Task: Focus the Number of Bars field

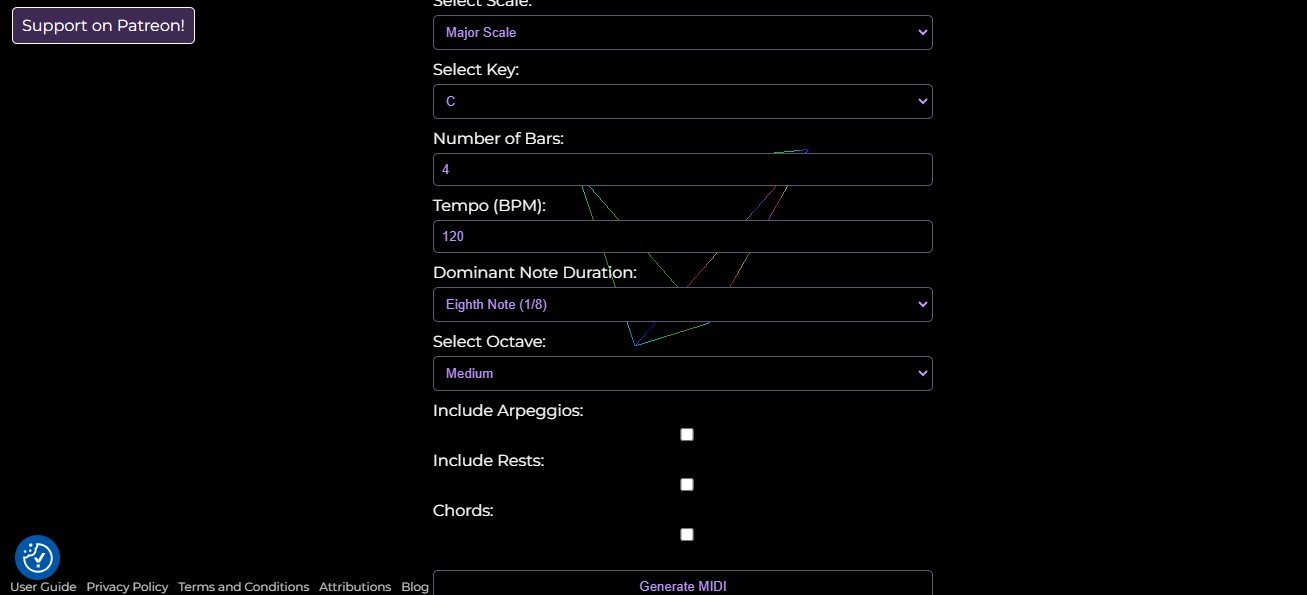Action: click(x=682, y=170)
